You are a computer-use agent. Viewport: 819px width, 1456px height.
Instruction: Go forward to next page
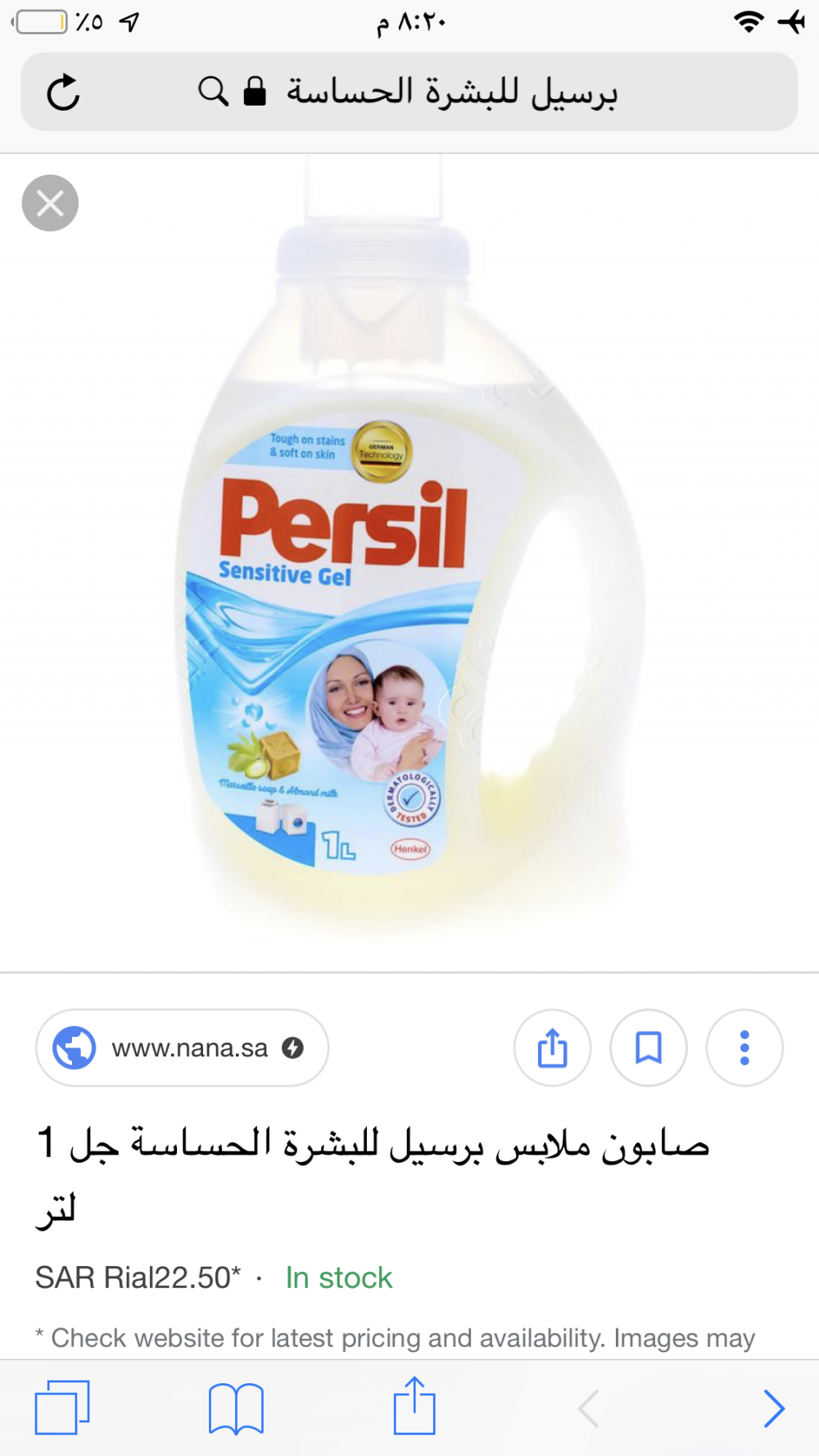pyautogui.click(x=773, y=1408)
